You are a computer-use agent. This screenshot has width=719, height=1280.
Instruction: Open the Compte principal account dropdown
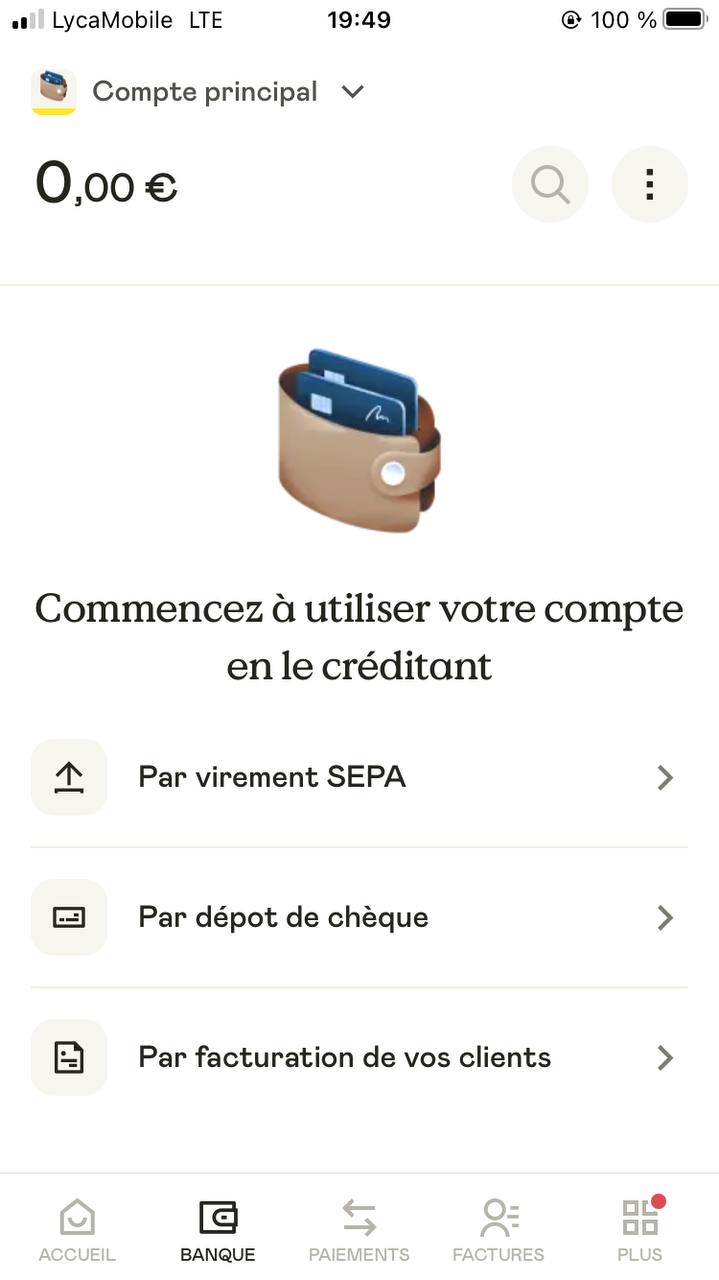click(198, 92)
